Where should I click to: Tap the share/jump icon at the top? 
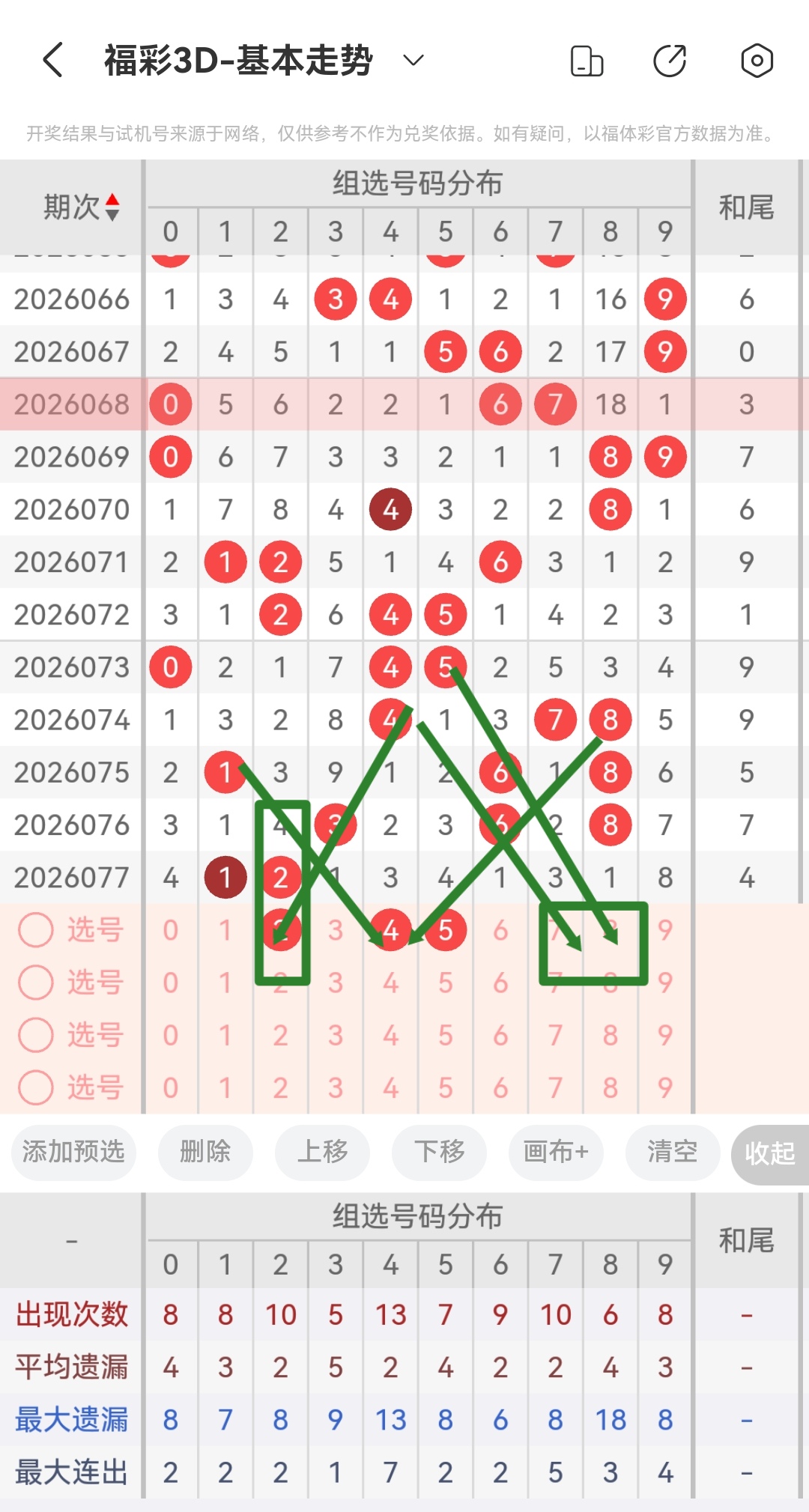671,61
